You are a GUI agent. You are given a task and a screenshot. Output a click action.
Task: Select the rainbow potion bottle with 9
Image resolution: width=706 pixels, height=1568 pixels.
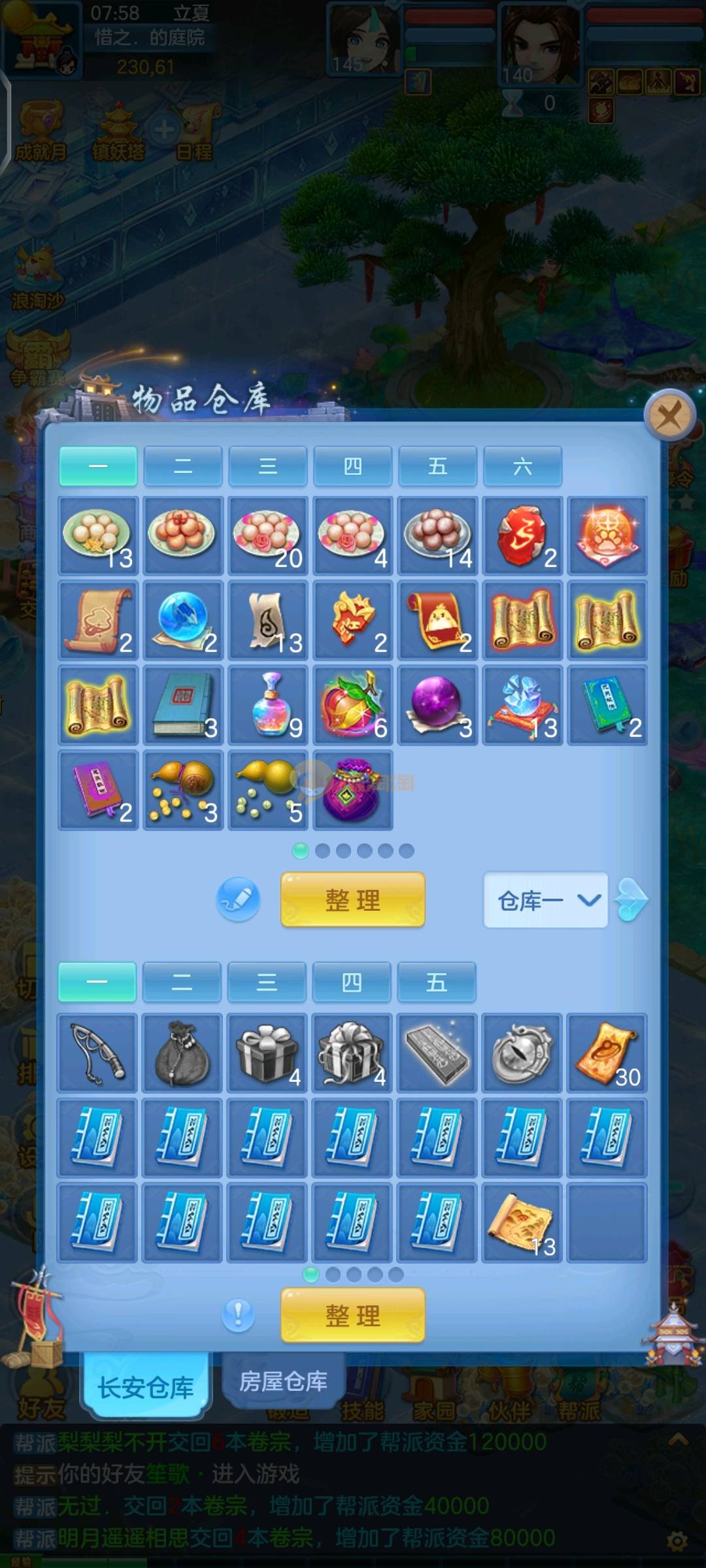tap(268, 706)
